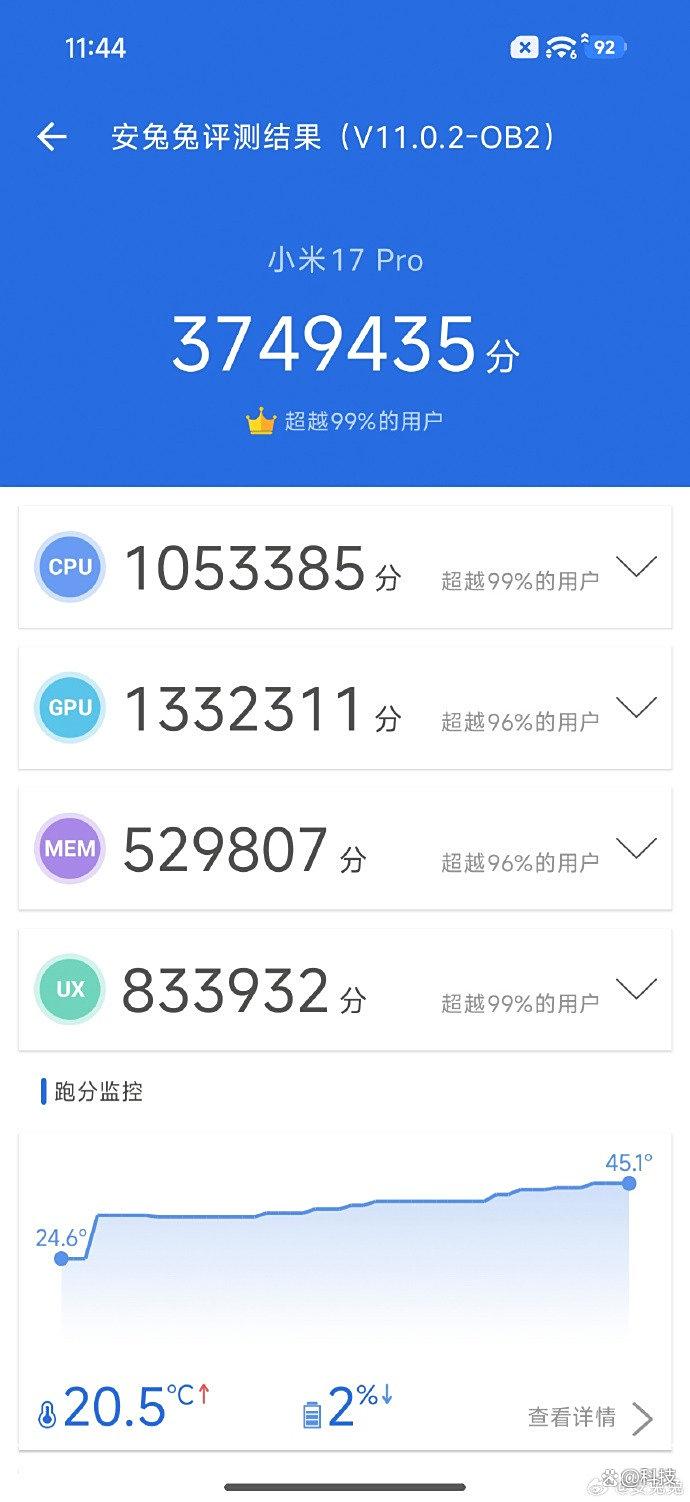Viewport: 690px width, 1502px height.
Task: Expand the MEM score section
Action: [636, 849]
